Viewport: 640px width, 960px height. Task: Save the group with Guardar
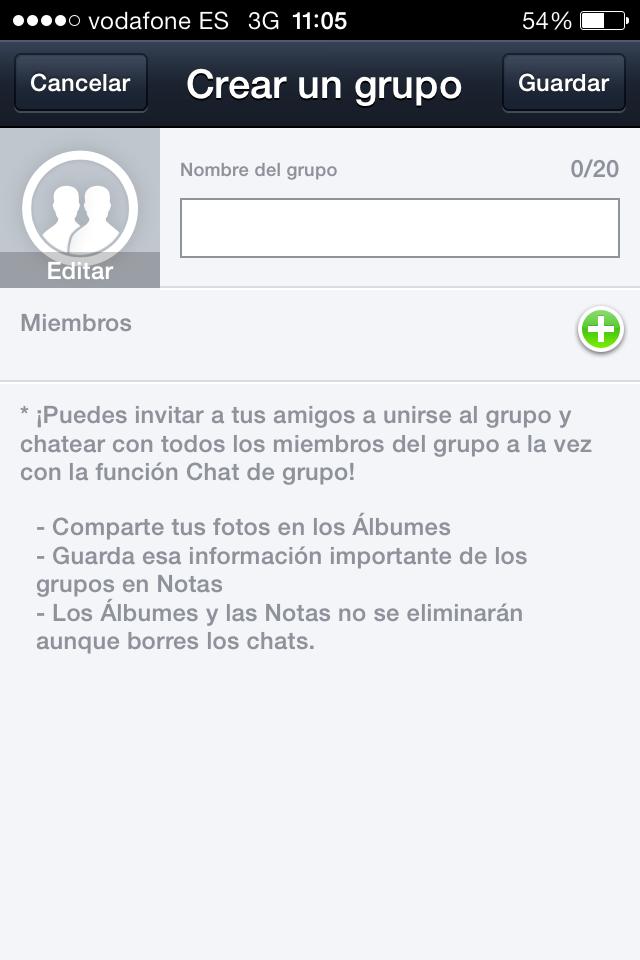click(563, 83)
